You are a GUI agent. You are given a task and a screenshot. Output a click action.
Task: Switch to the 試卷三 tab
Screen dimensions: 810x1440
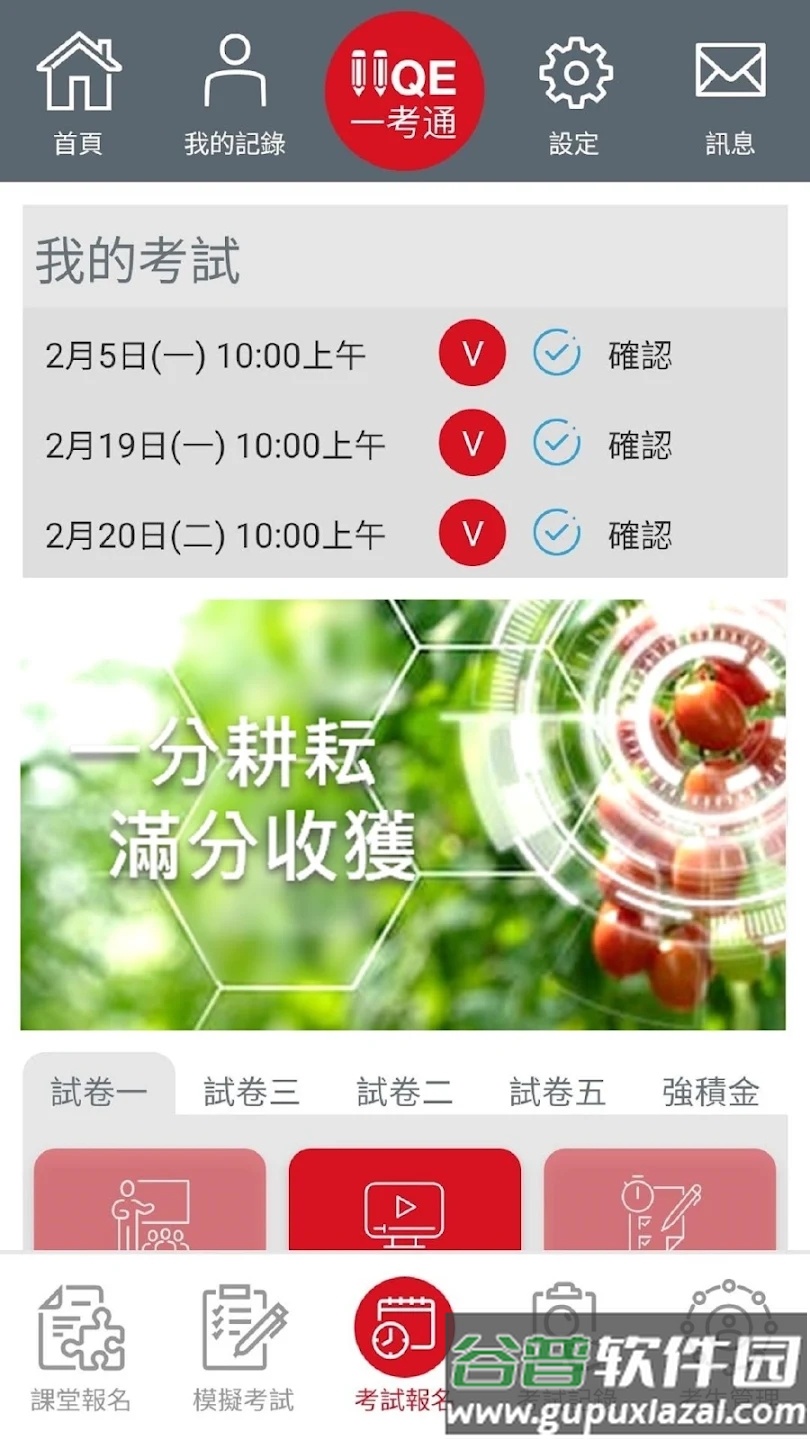pyautogui.click(x=250, y=1092)
